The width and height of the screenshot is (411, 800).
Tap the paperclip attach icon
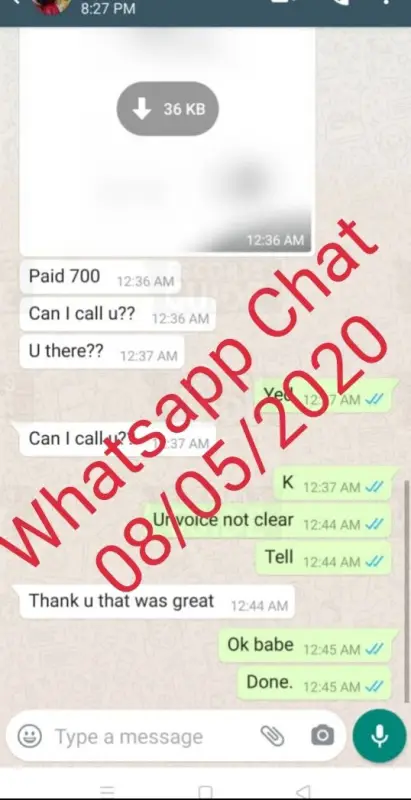[x=272, y=736]
